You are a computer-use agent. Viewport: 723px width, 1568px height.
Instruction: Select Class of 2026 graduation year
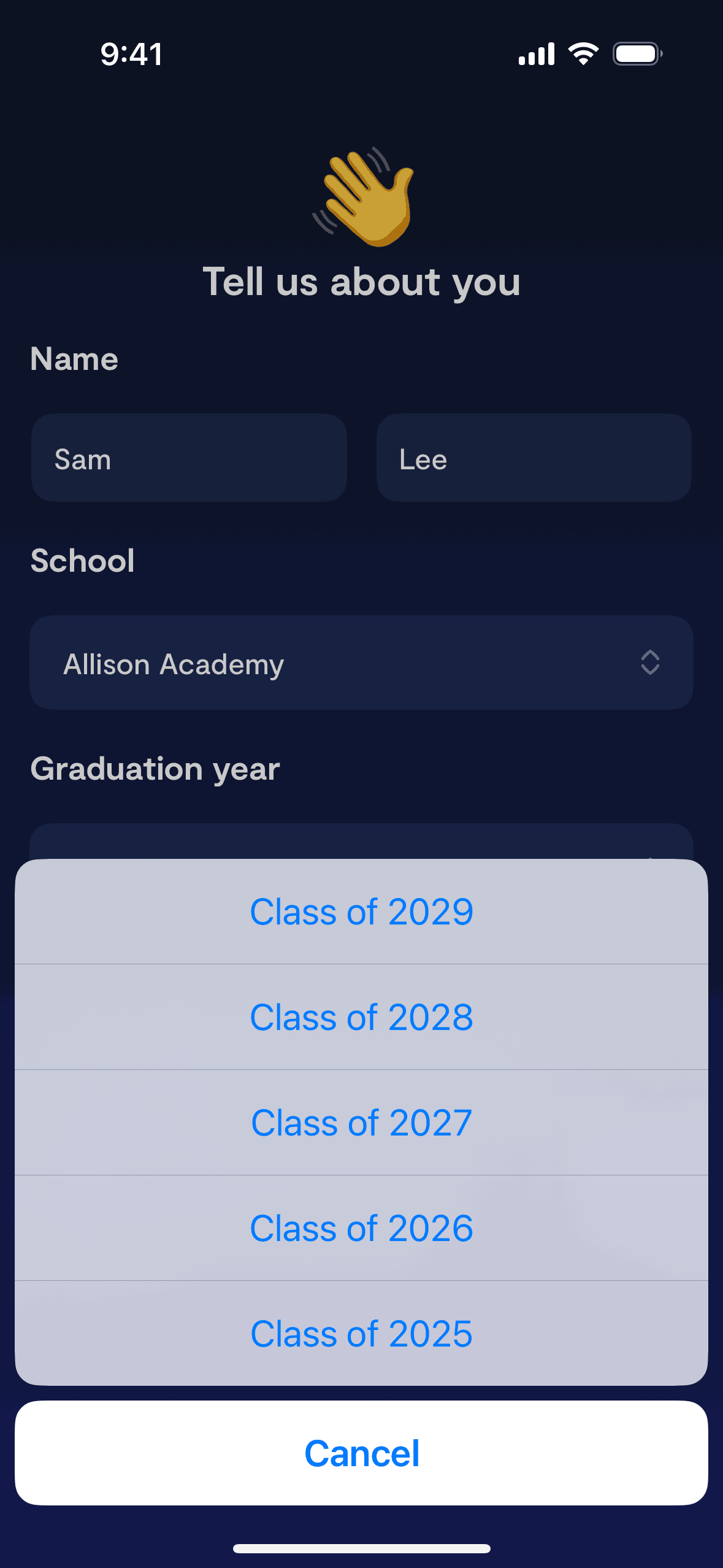[361, 1228]
